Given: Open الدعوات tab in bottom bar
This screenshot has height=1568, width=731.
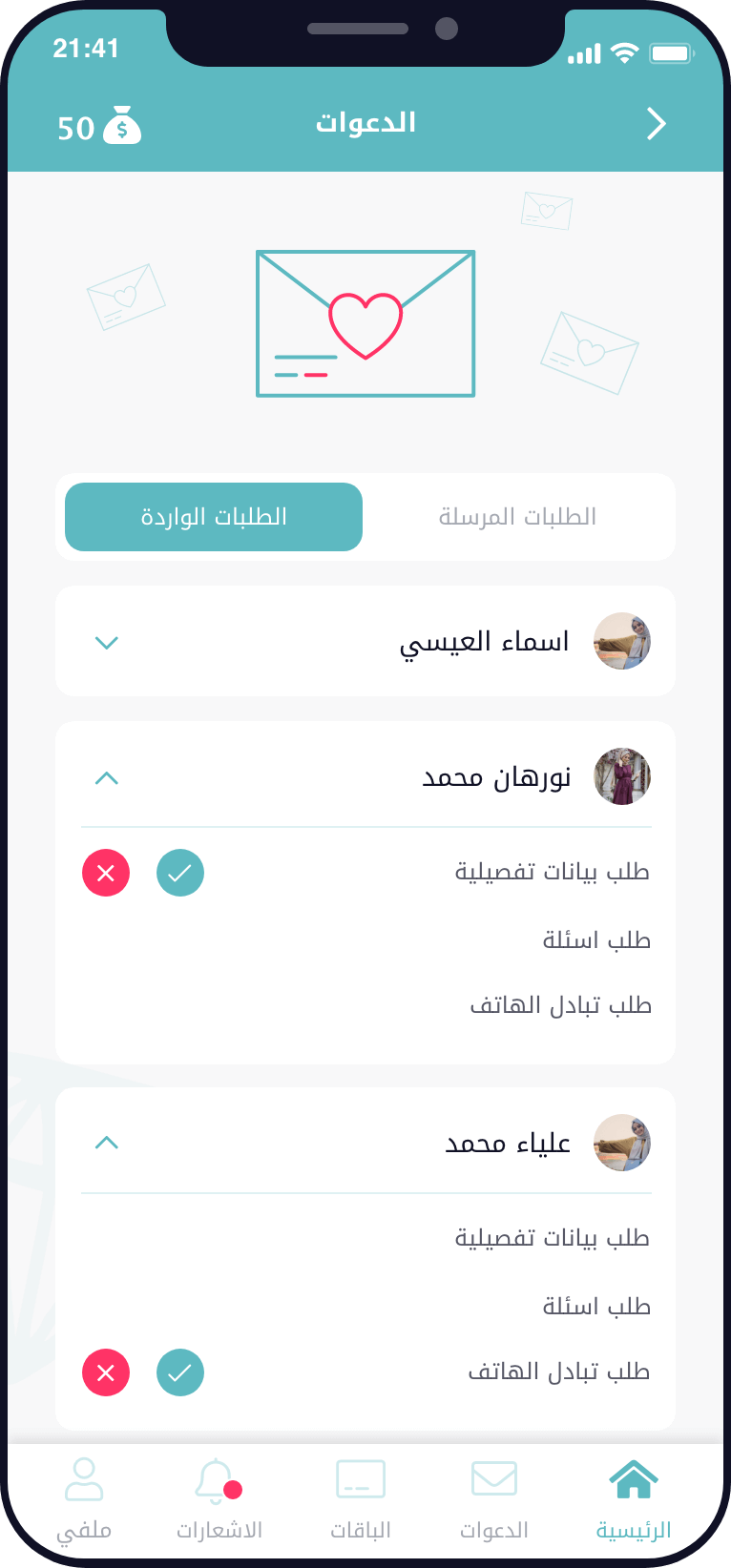Looking at the screenshot, I should pos(494,1498).
